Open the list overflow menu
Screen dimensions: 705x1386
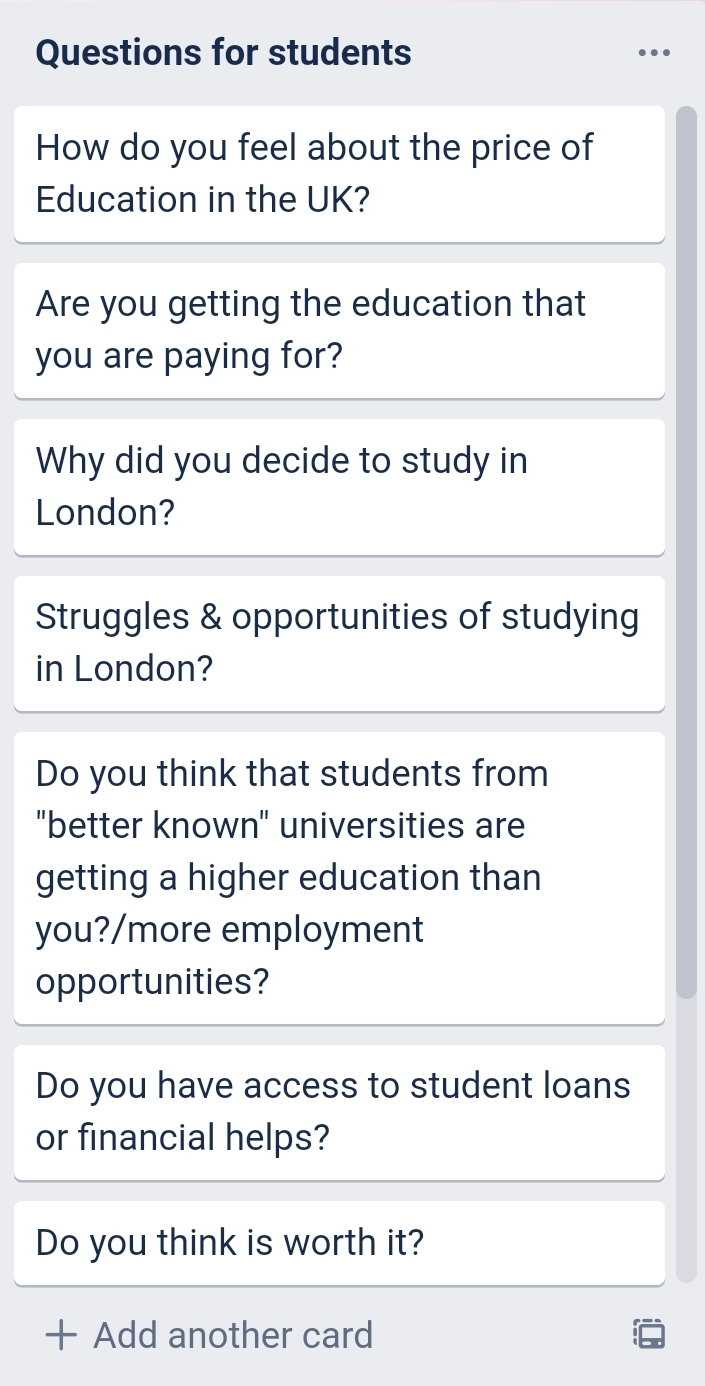click(653, 52)
